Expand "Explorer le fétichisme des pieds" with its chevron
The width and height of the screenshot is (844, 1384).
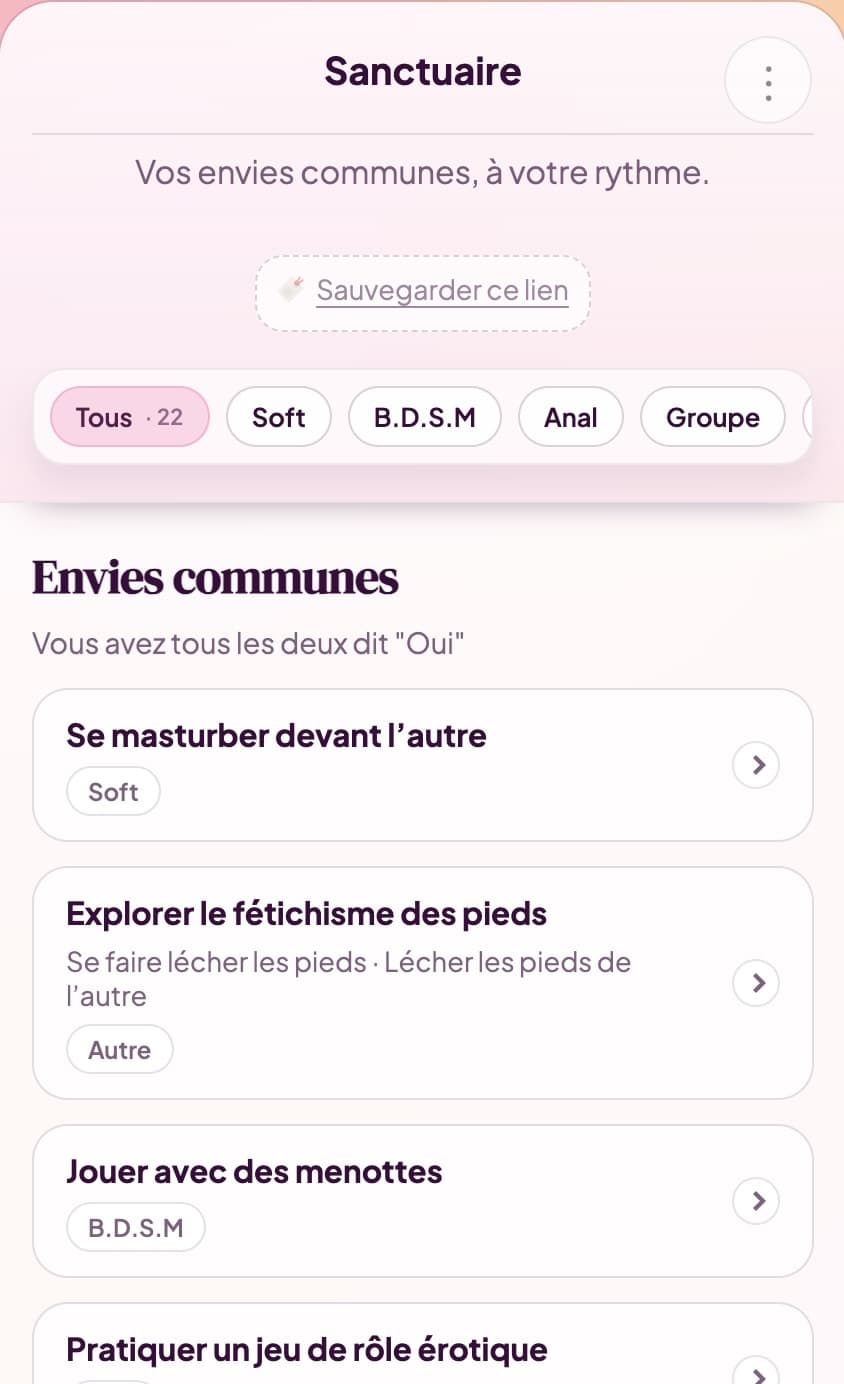click(756, 983)
